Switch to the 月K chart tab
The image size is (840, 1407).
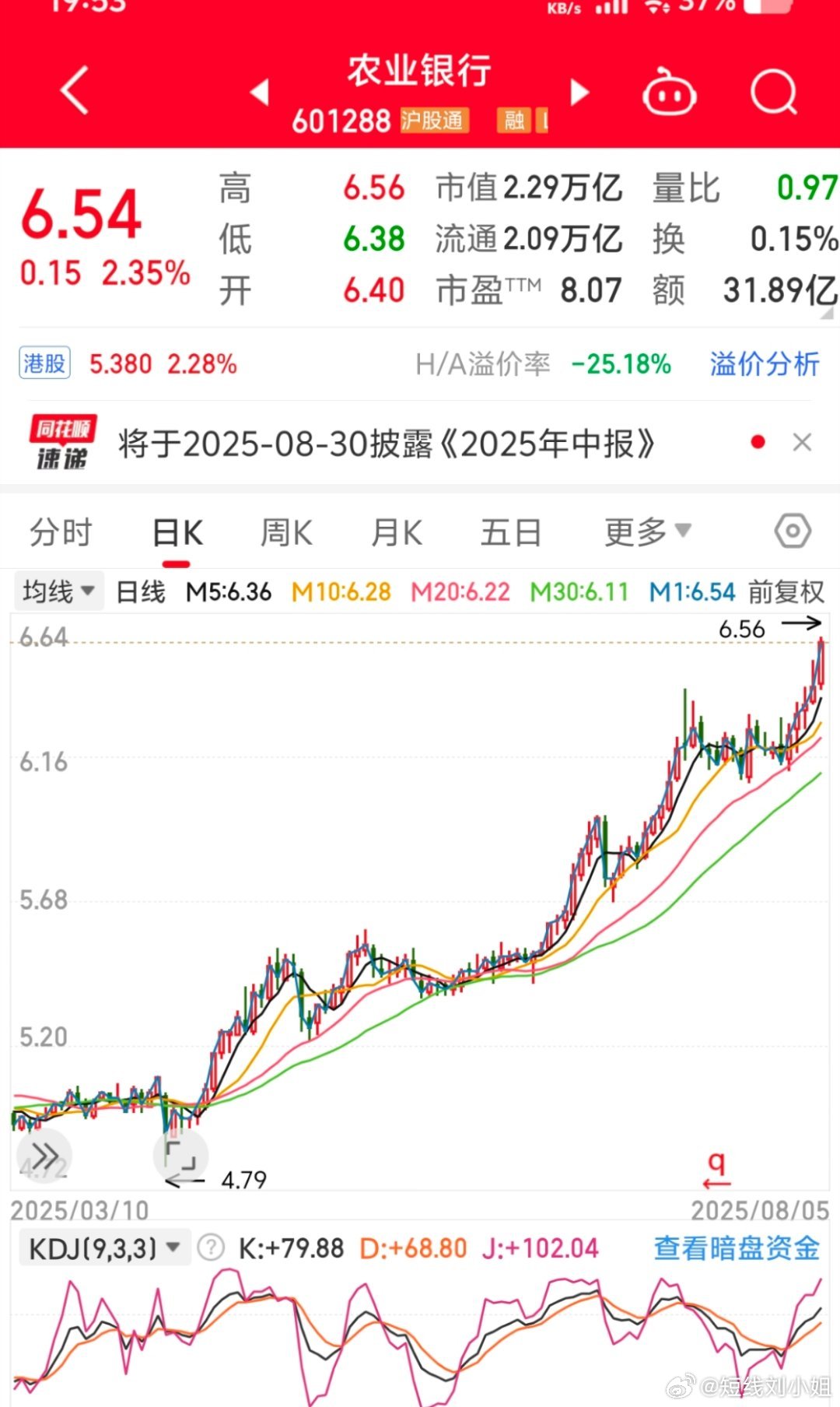coord(397,534)
